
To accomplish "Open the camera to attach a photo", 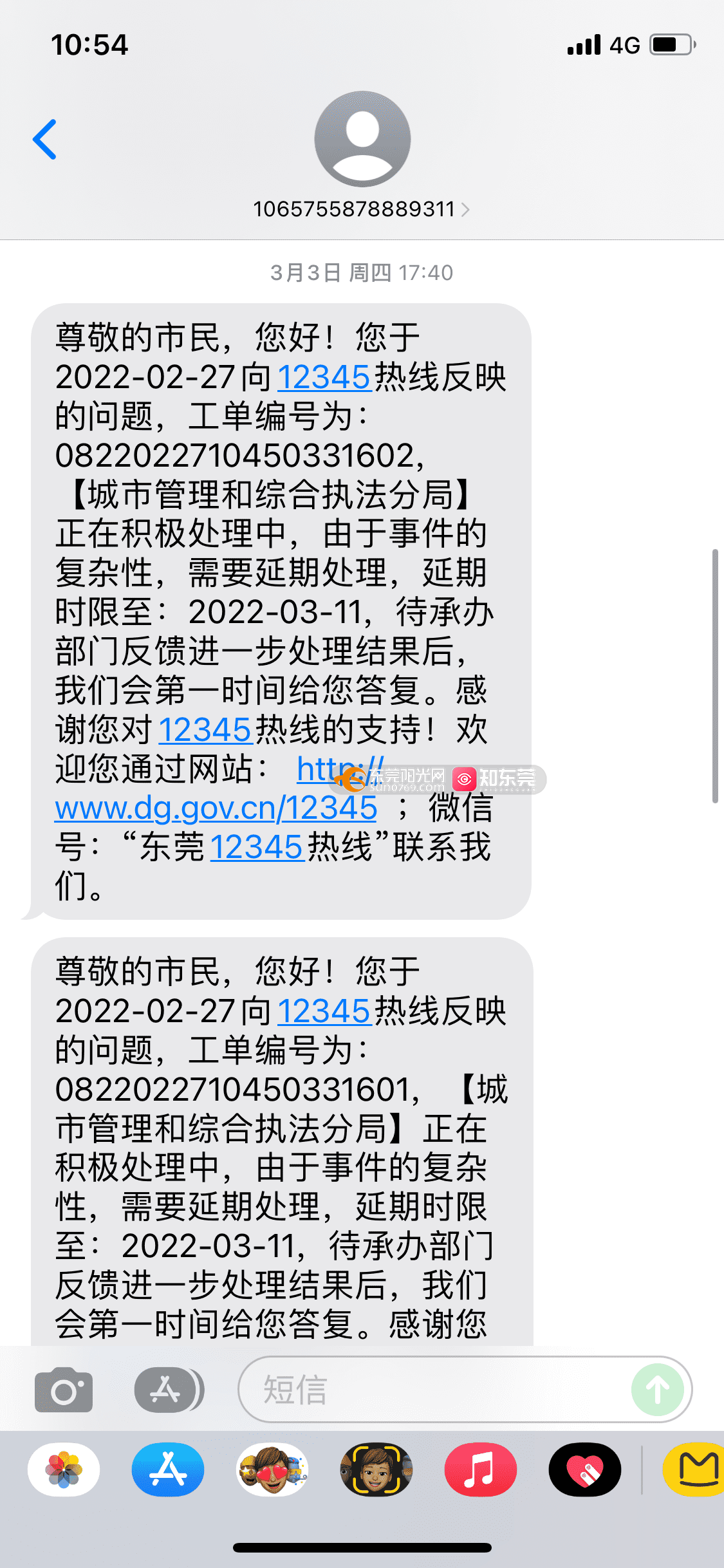I will click(x=64, y=1389).
